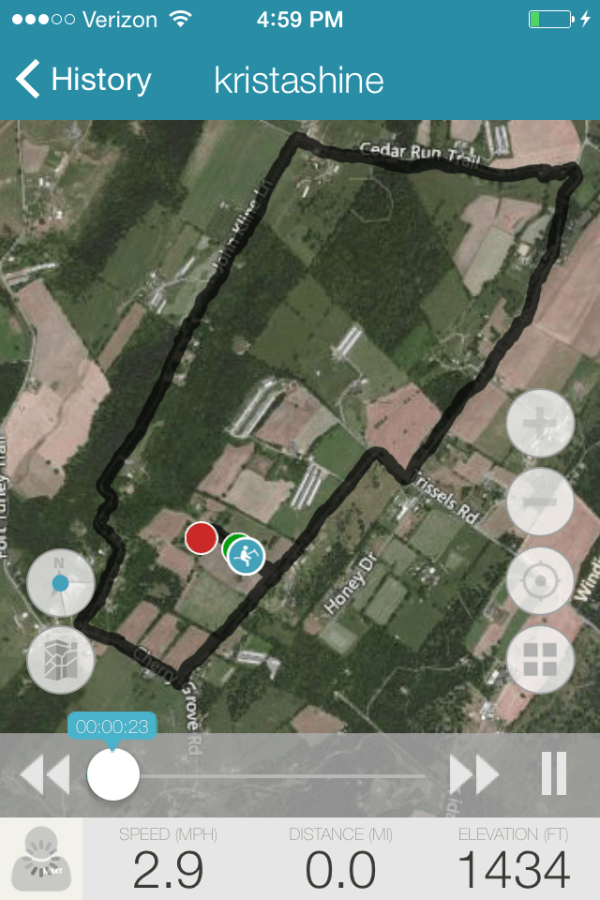
Task: Zoom in on the map
Action: click(x=540, y=424)
